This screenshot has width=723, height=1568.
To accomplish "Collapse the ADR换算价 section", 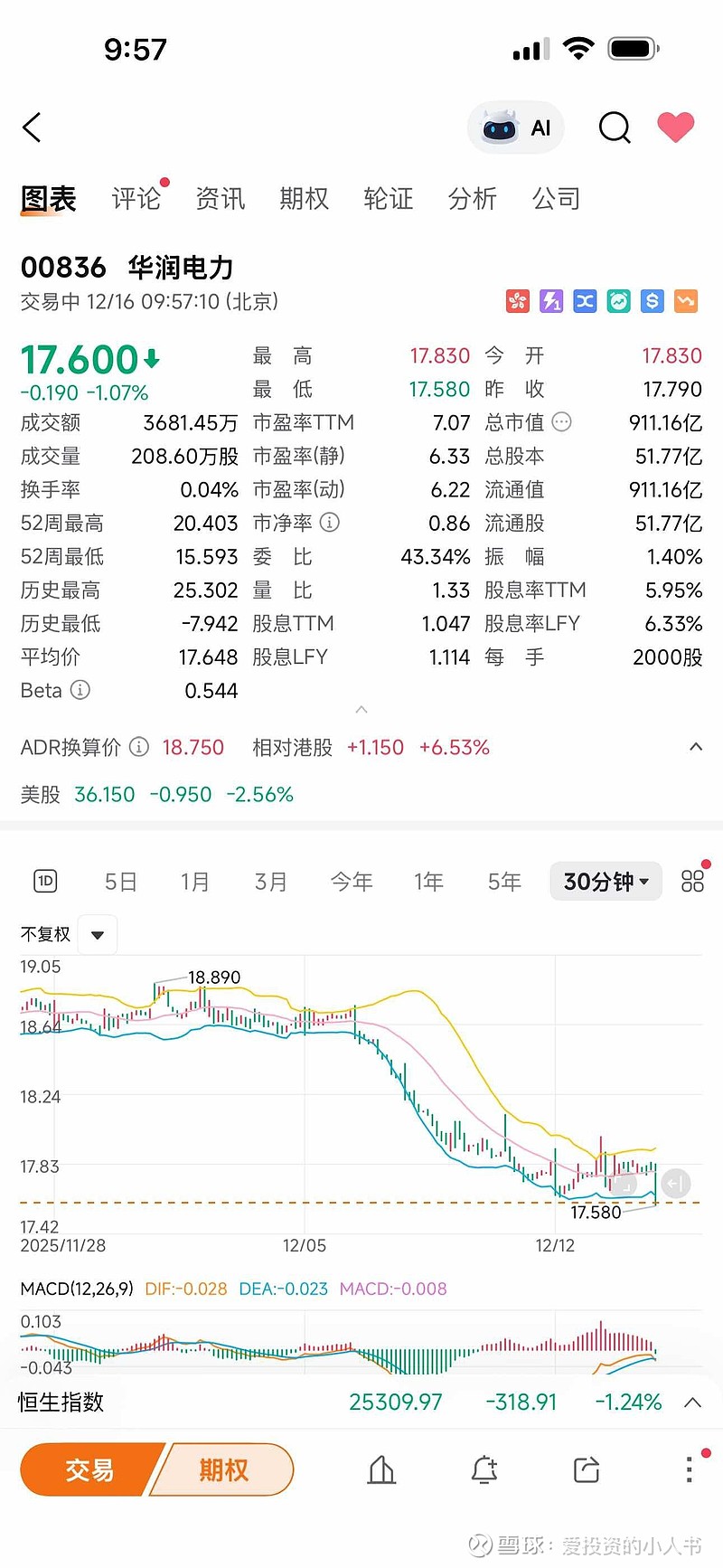I will click(696, 747).
